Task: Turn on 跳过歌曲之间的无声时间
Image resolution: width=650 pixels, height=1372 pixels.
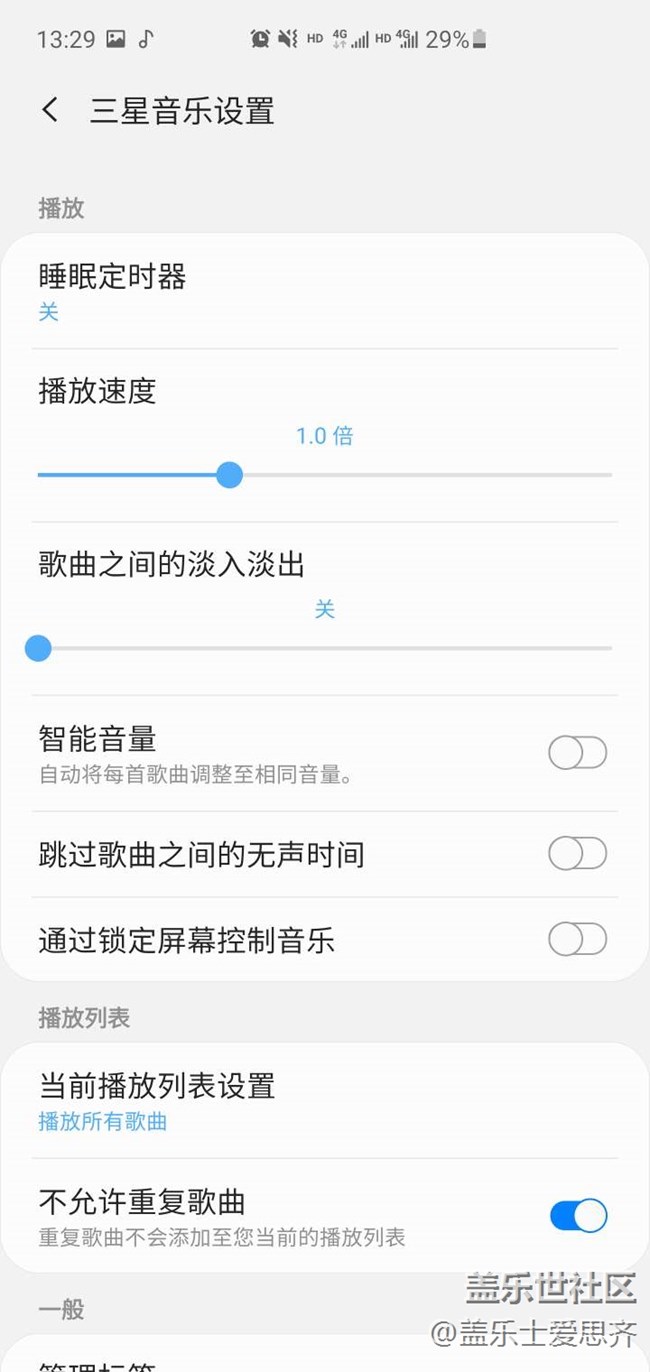Action: (577, 854)
